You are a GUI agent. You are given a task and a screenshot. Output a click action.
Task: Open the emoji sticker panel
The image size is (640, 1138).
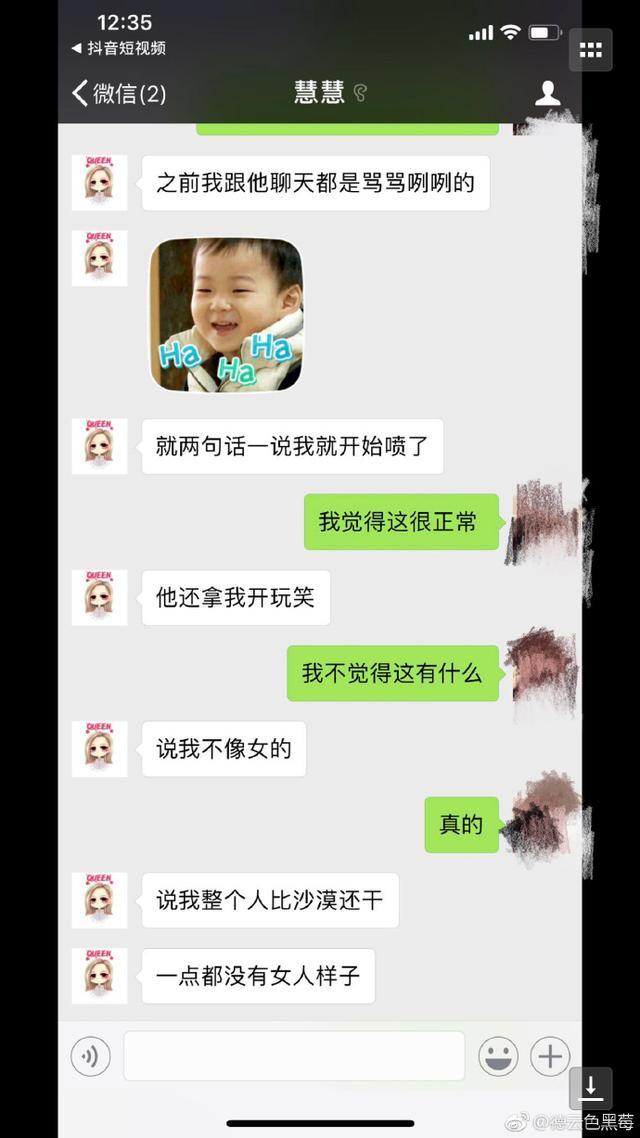[499, 1056]
